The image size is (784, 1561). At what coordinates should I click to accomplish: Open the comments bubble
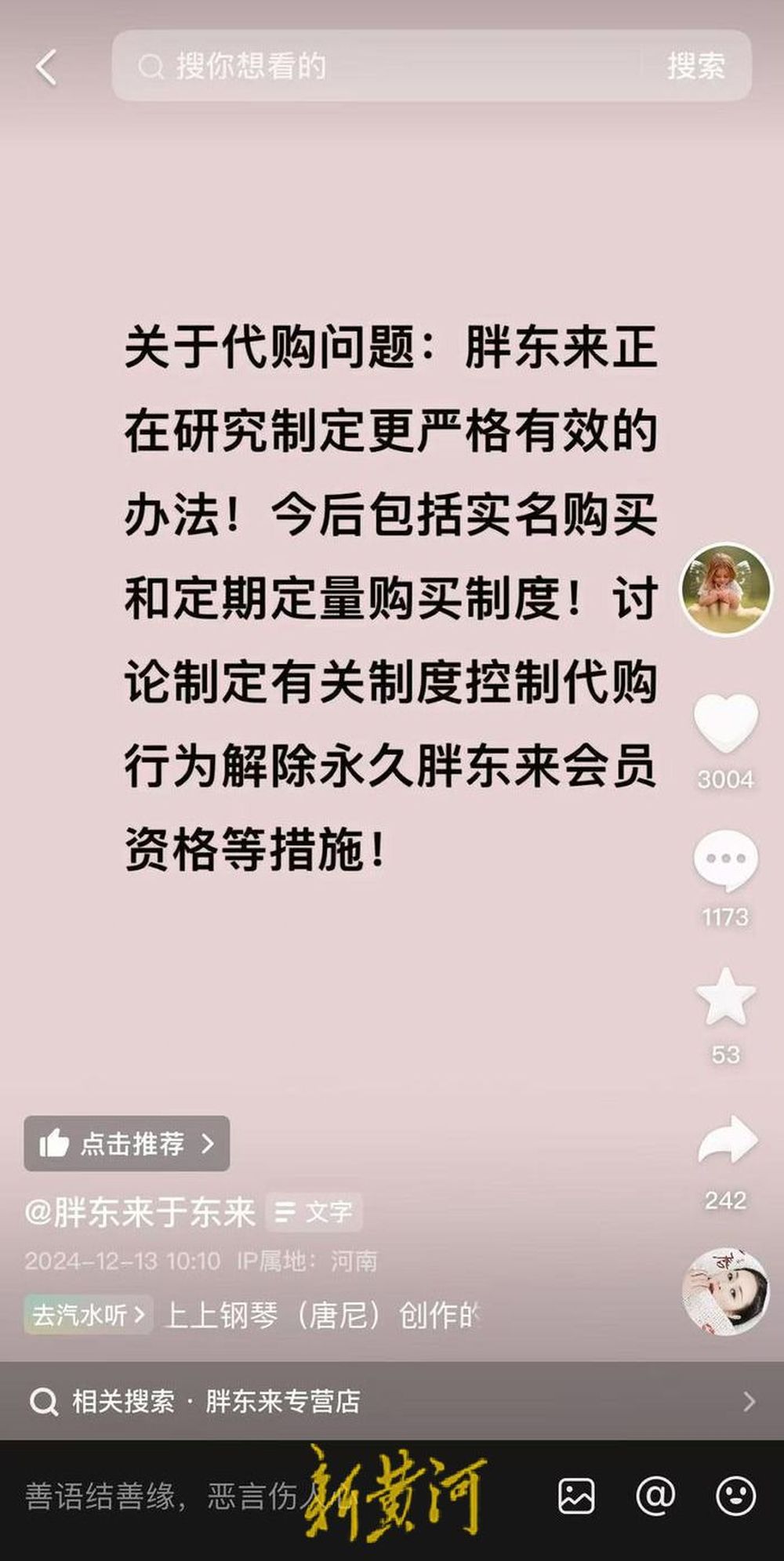pos(725,860)
